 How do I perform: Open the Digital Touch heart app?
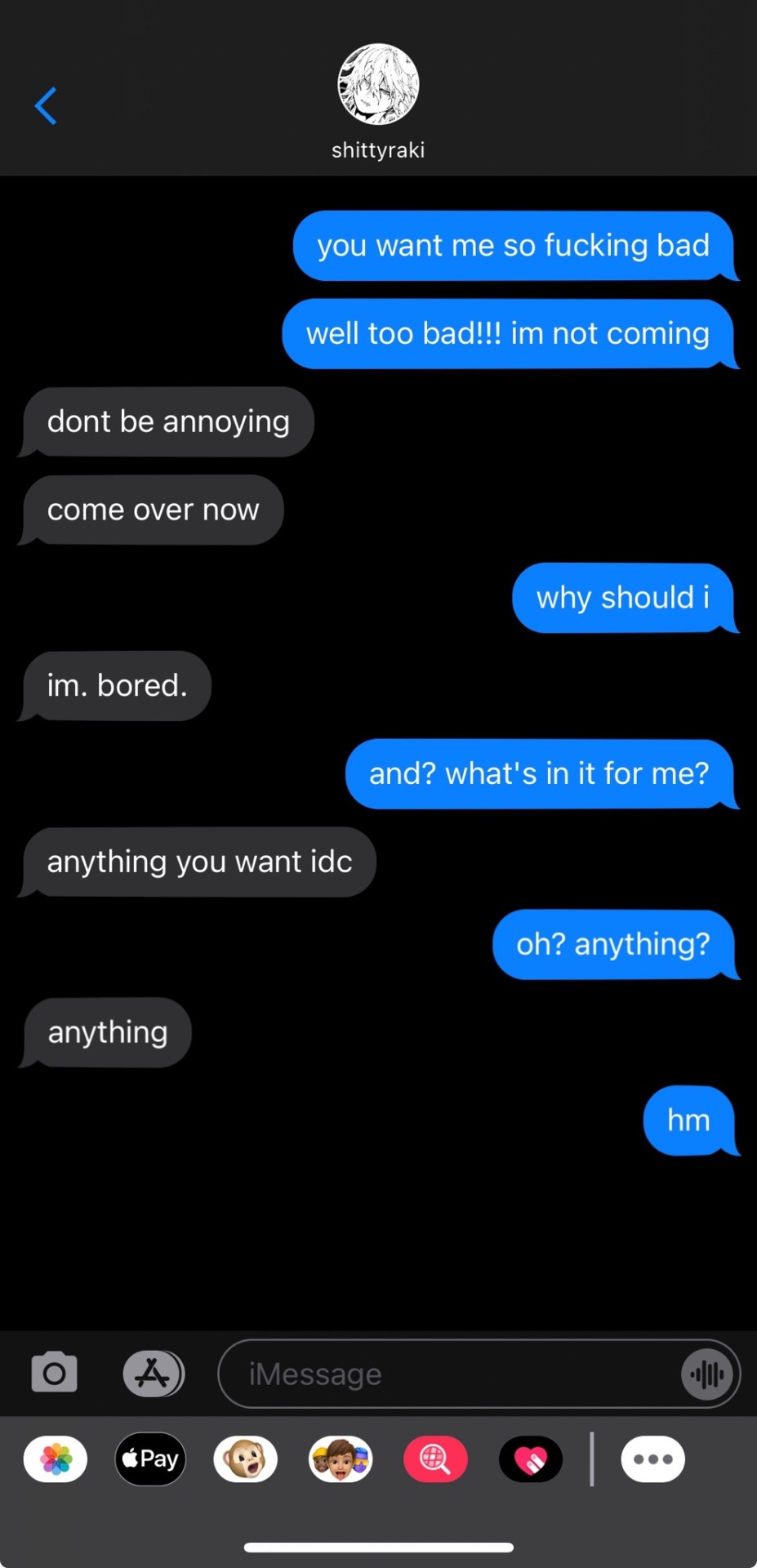coord(531,1459)
